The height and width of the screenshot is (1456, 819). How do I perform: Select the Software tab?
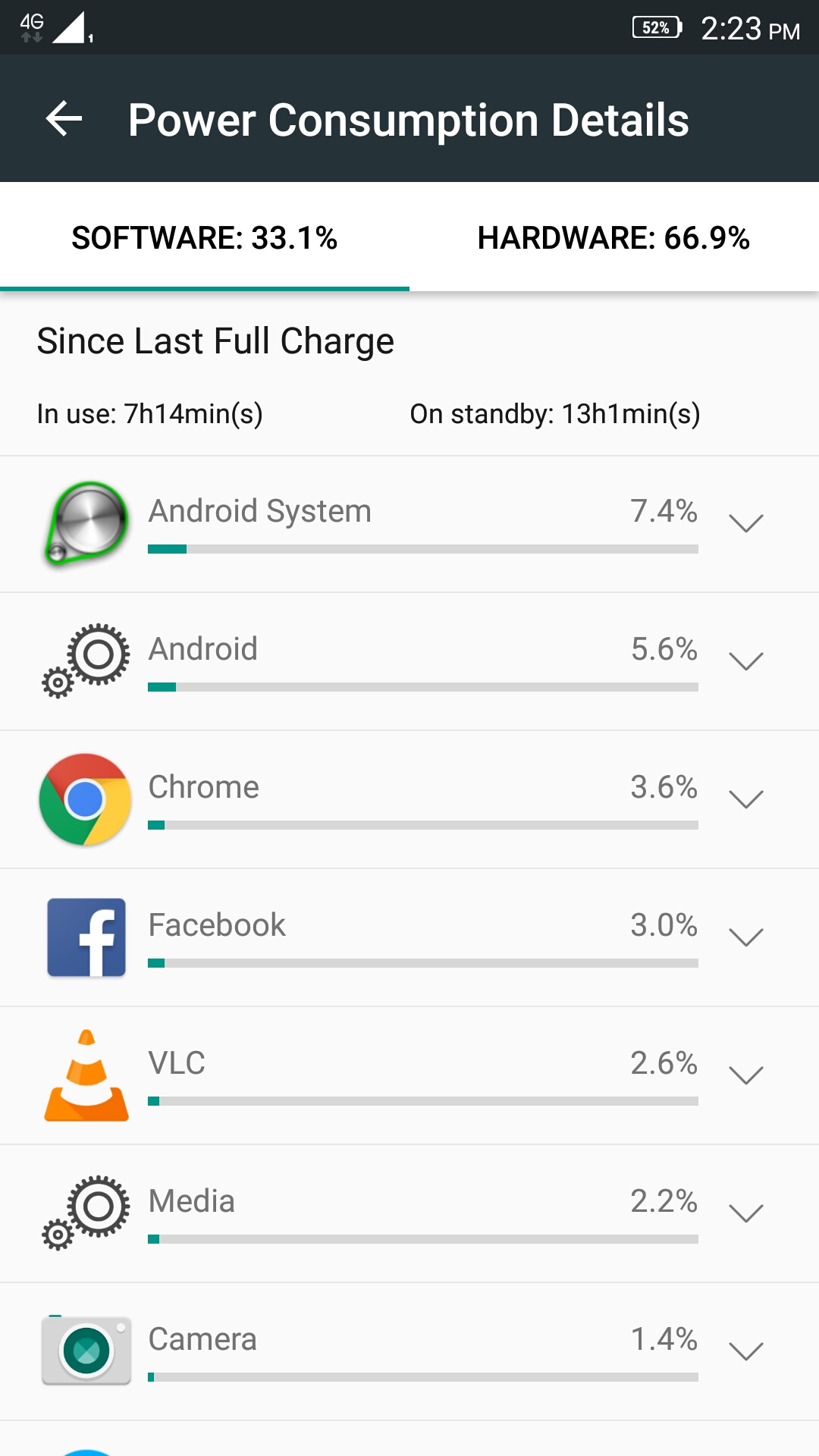click(x=205, y=238)
